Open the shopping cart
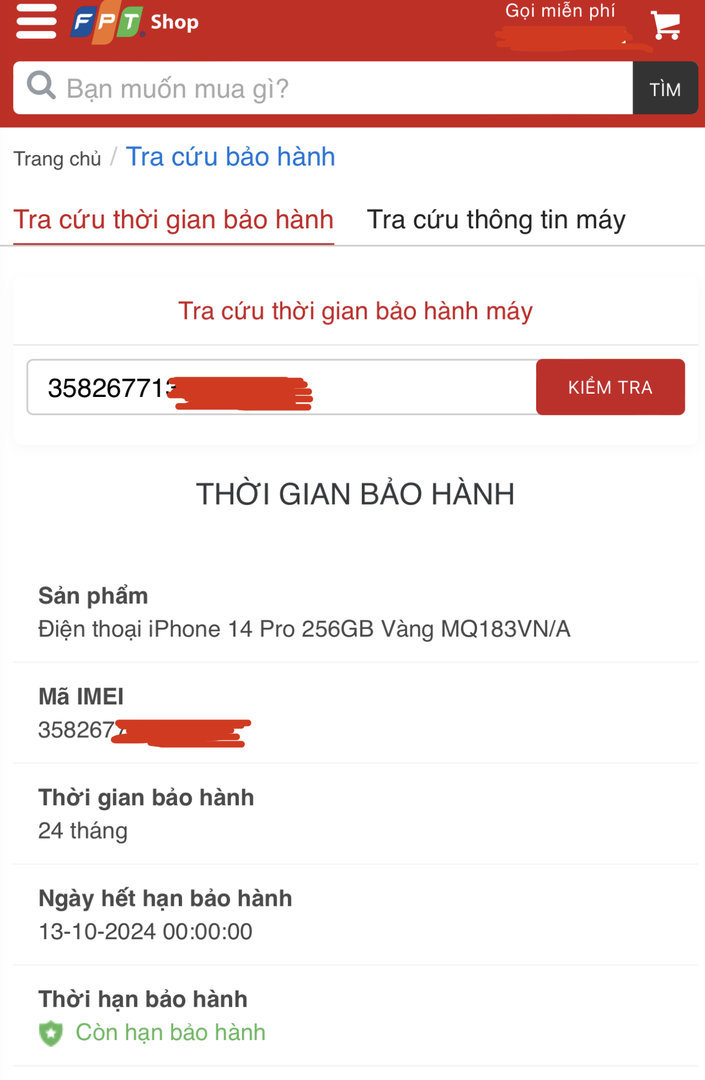The width and height of the screenshot is (705, 1080). 665,25
